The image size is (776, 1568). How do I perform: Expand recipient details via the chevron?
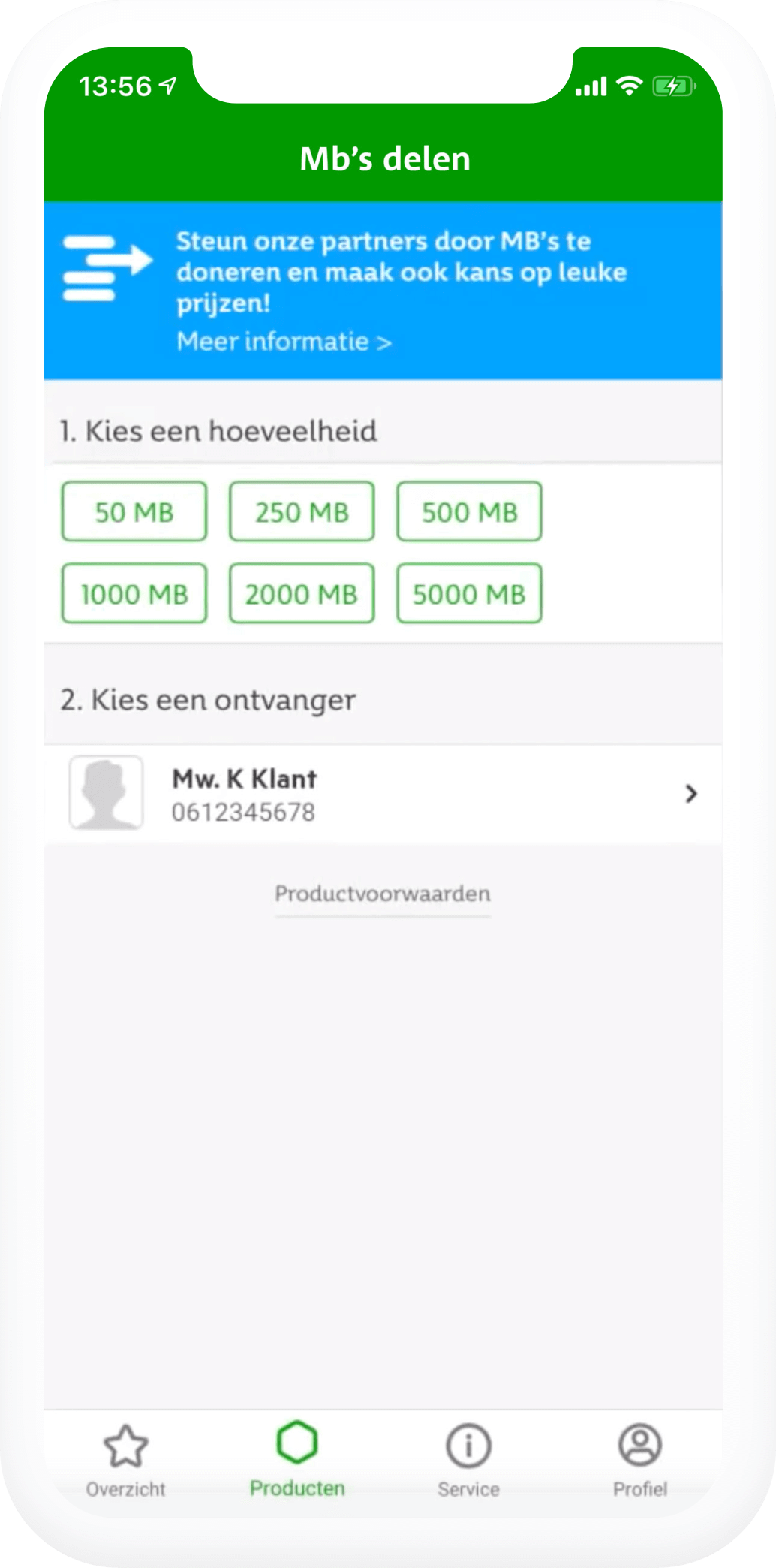[x=692, y=794]
